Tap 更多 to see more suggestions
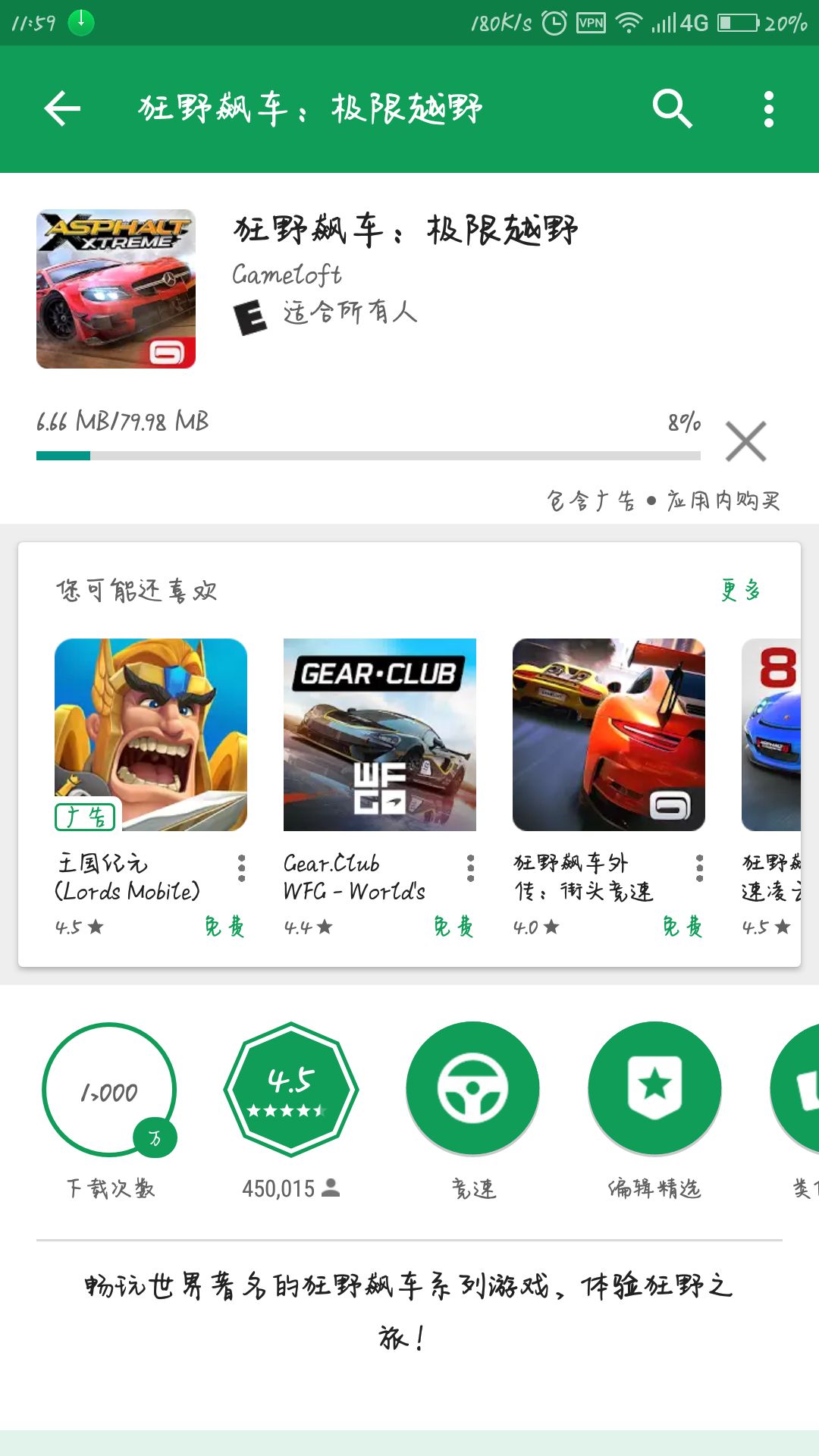The image size is (819, 1456). click(741, 590)
